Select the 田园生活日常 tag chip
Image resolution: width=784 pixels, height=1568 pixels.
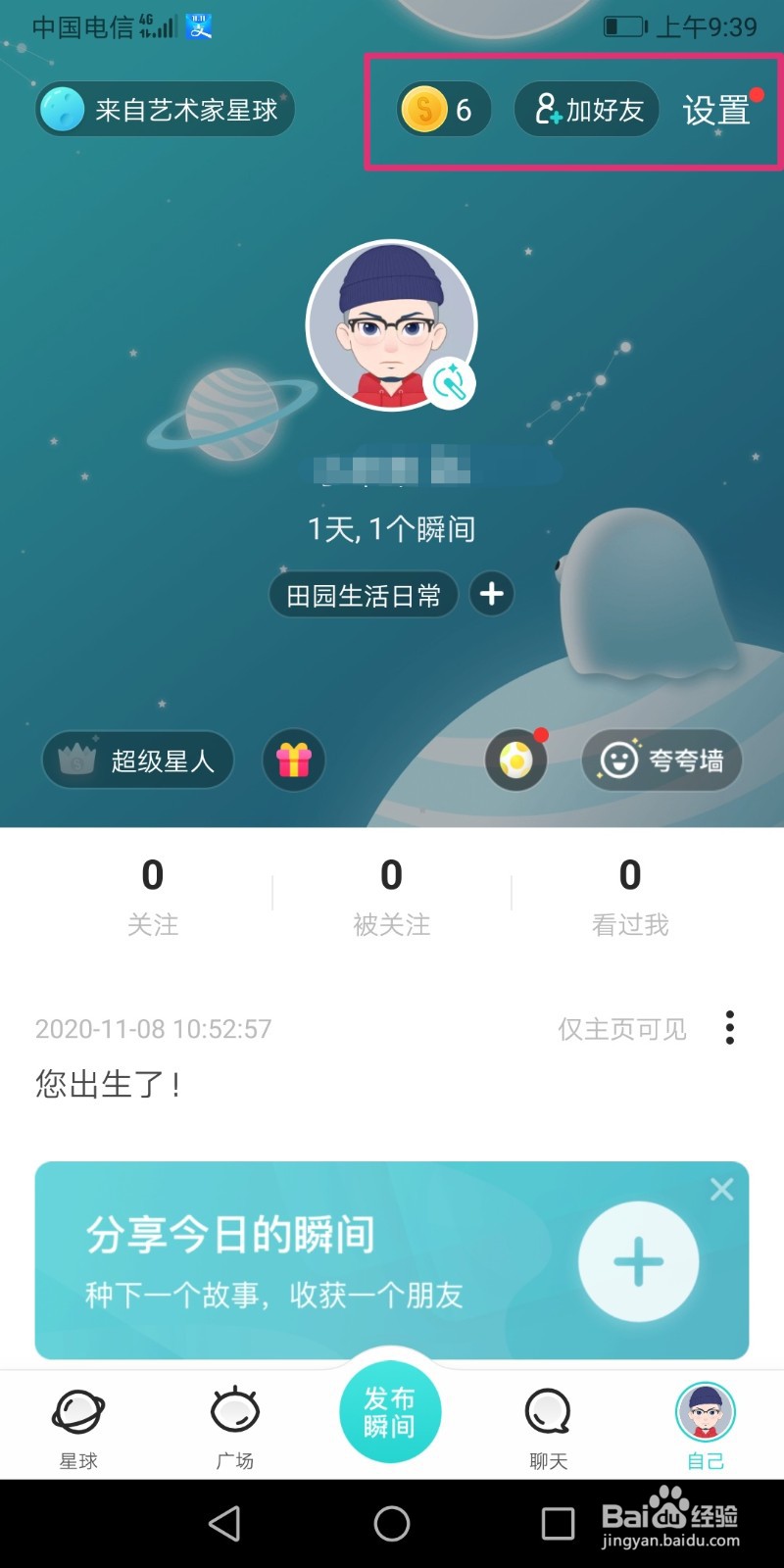click(x=364, y=595)
